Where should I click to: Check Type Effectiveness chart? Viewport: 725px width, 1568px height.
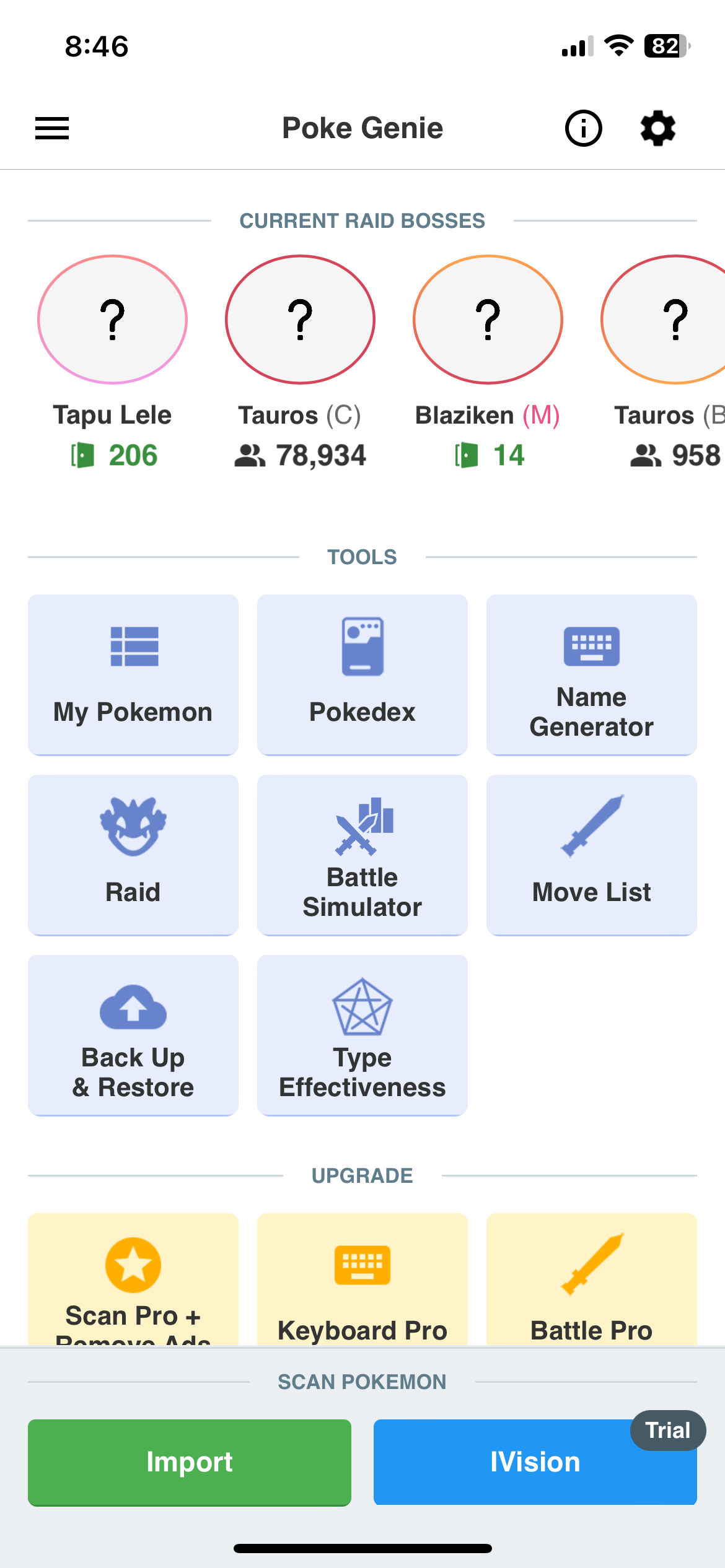(362, 1035)
